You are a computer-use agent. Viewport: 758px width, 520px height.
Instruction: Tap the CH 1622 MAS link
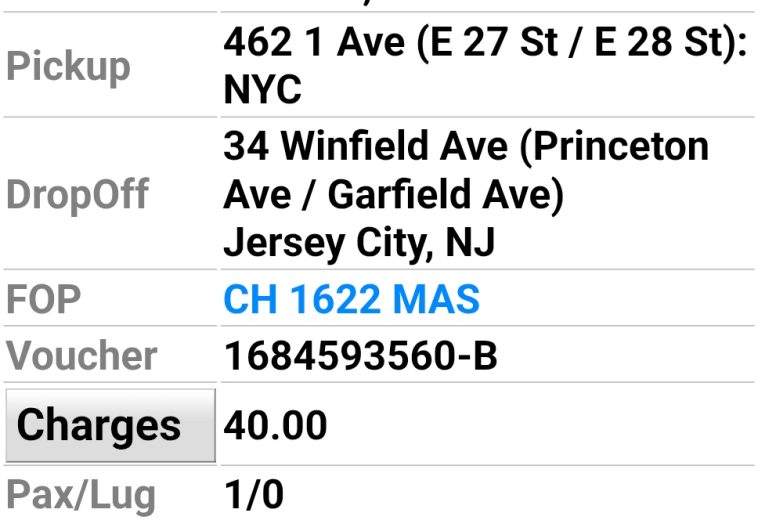351,299
